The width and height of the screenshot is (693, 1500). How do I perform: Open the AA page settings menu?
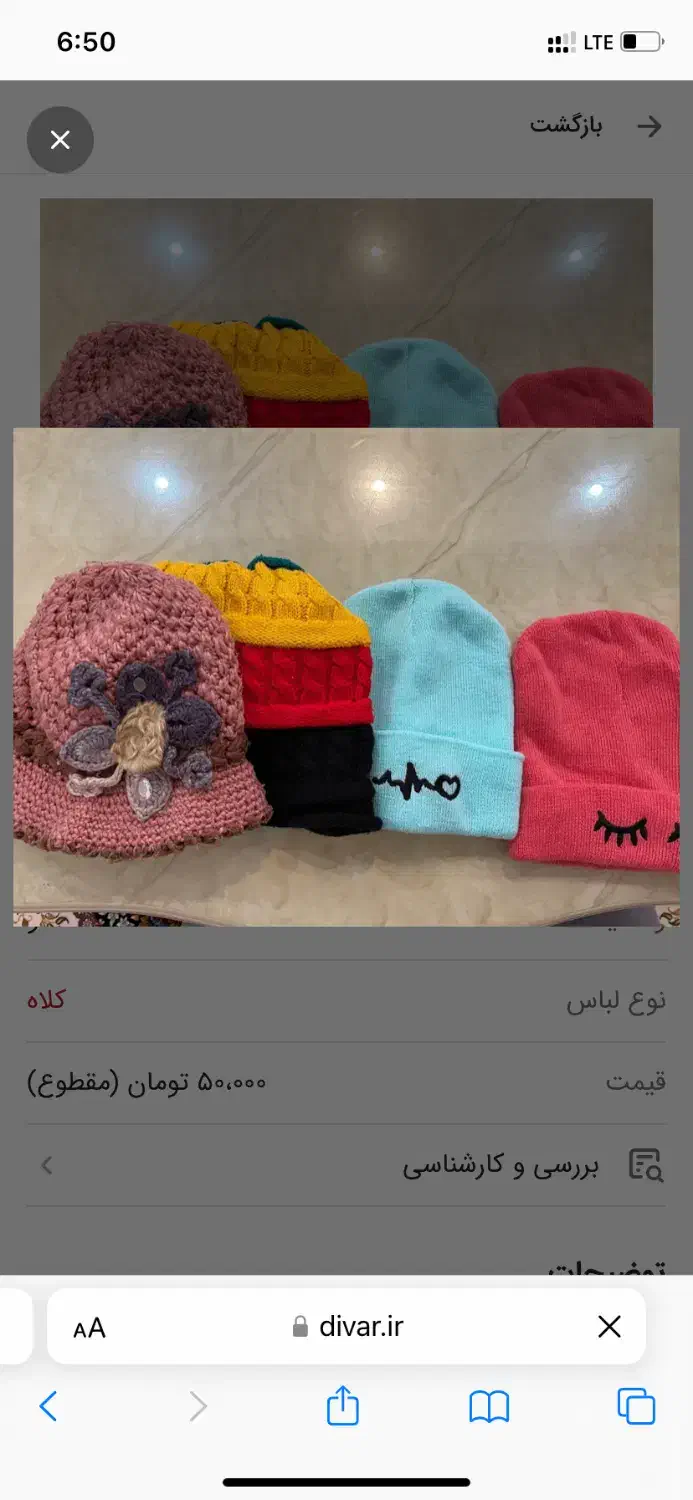89,1327
